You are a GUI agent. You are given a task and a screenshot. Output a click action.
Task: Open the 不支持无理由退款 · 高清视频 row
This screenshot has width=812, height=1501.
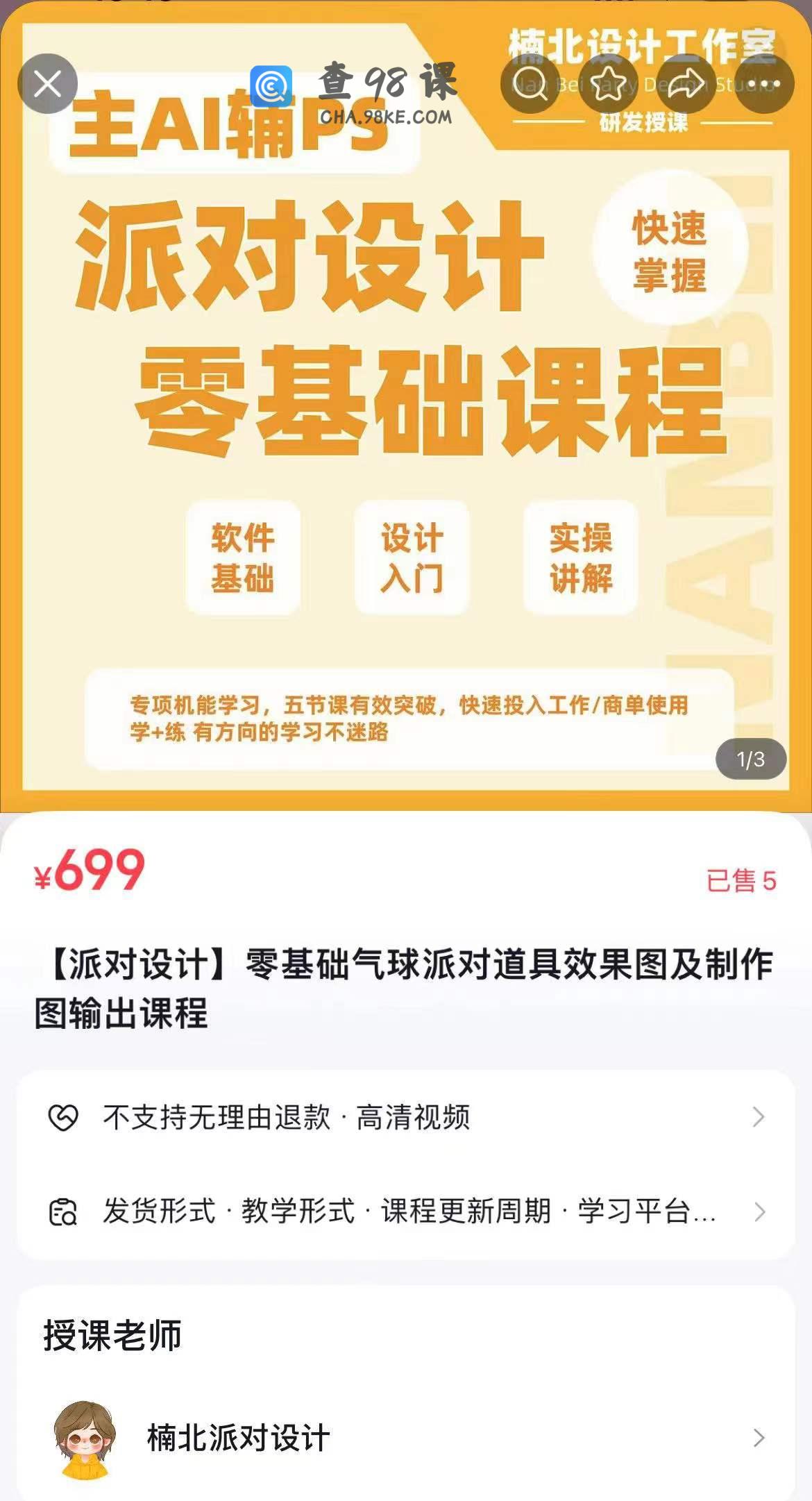click(x=406, y=1117)
